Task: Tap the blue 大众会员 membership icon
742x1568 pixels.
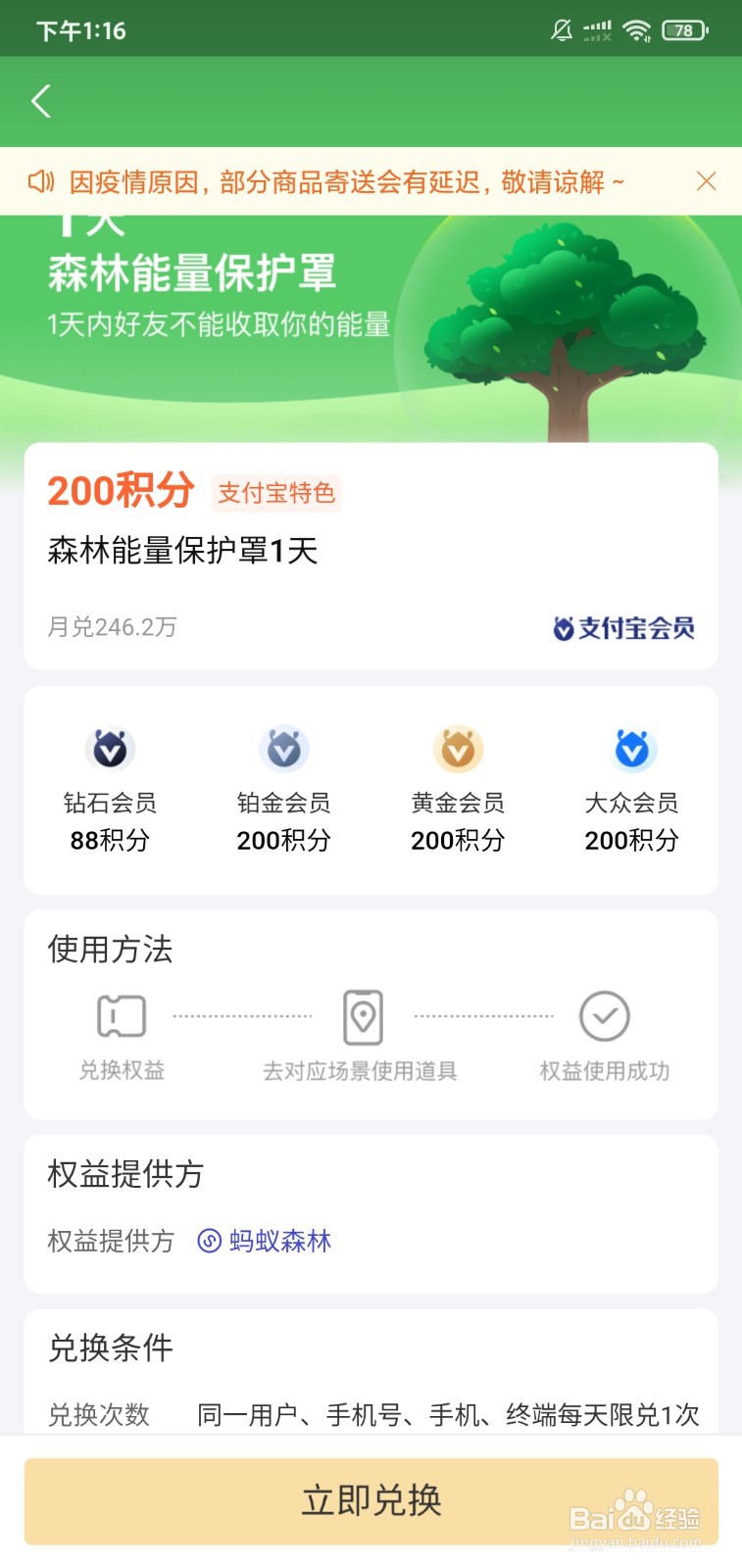Action: click(x=632, y=749)
